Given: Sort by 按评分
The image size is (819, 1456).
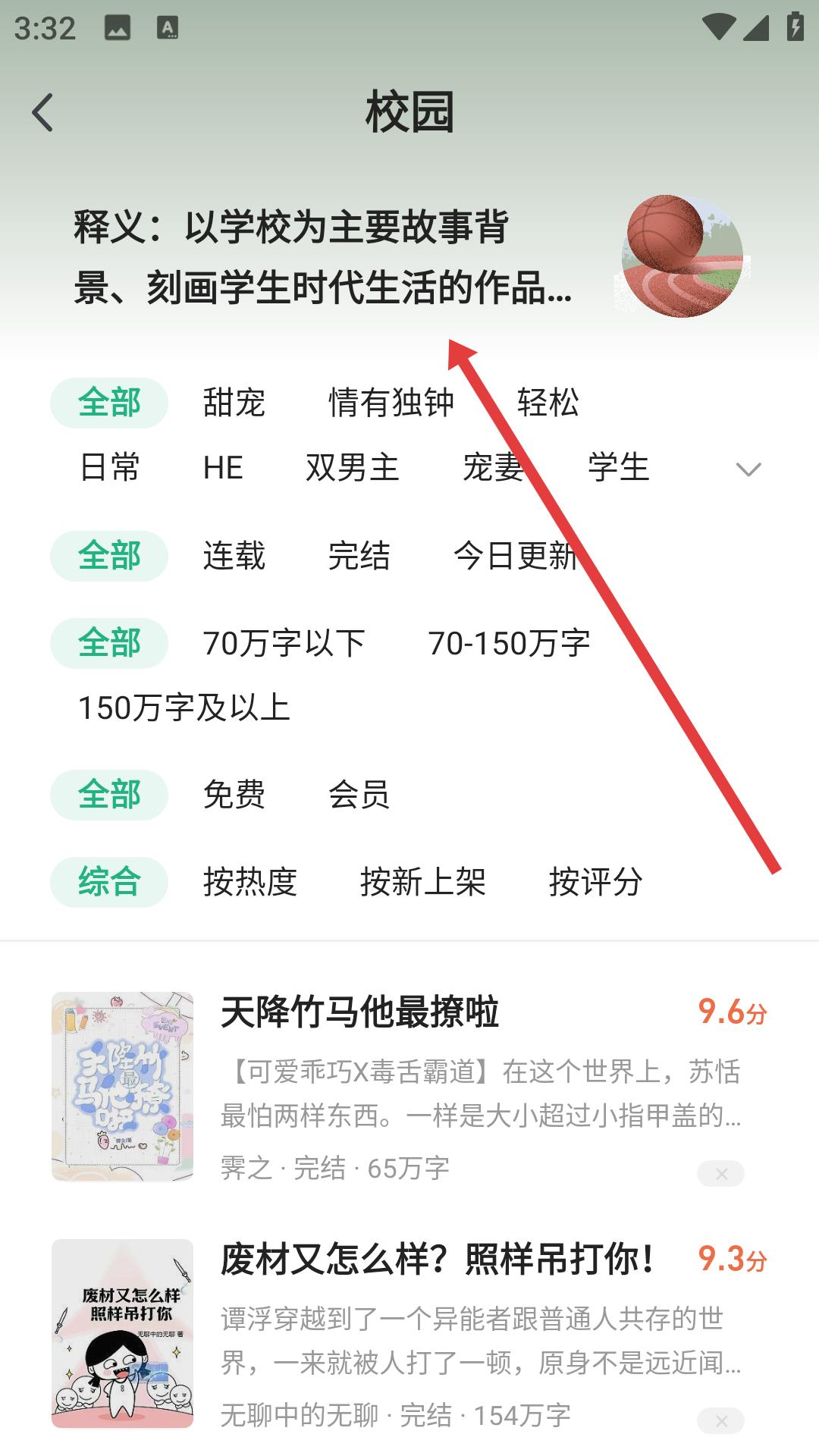Looking at the screenshot, I should (x=595, y=882).
